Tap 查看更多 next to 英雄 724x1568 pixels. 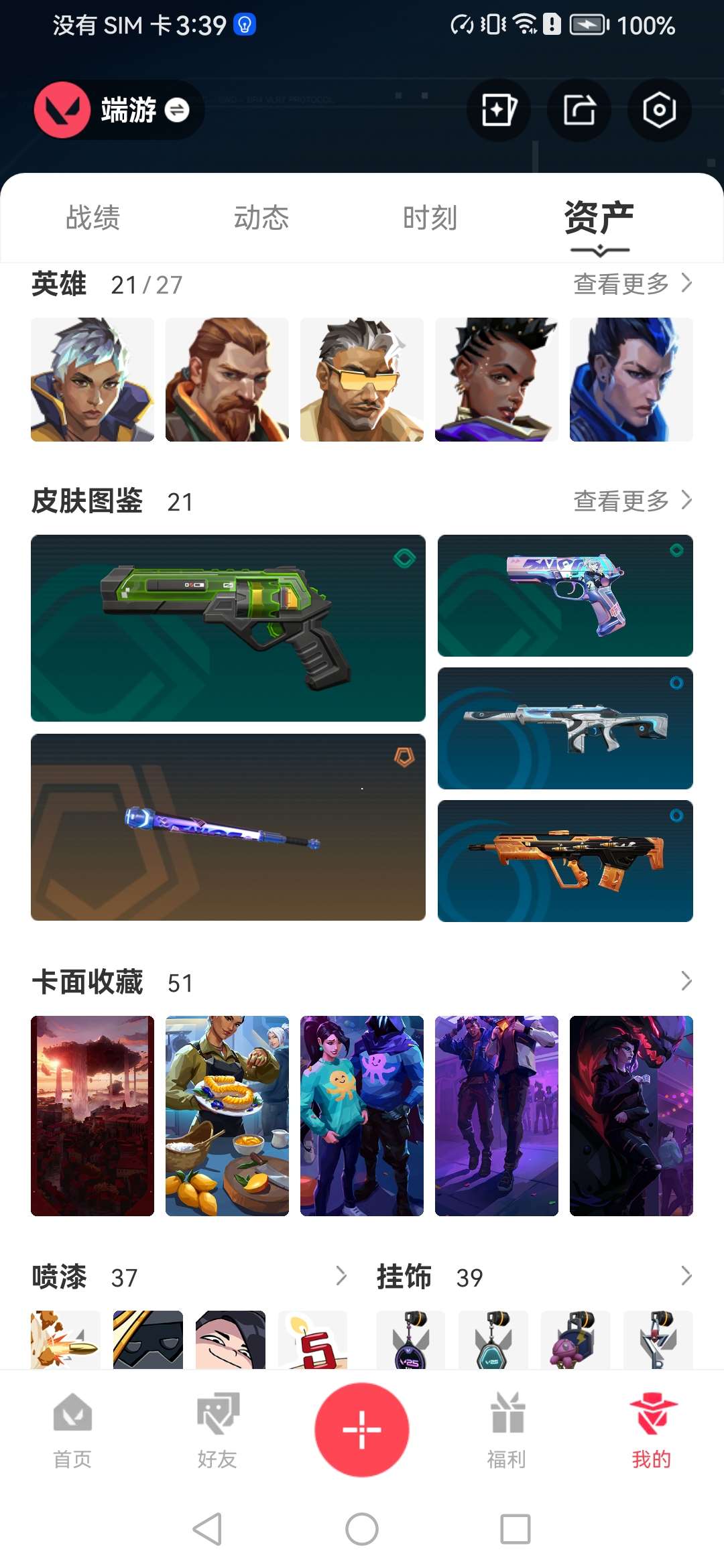(x=631, y=284)
